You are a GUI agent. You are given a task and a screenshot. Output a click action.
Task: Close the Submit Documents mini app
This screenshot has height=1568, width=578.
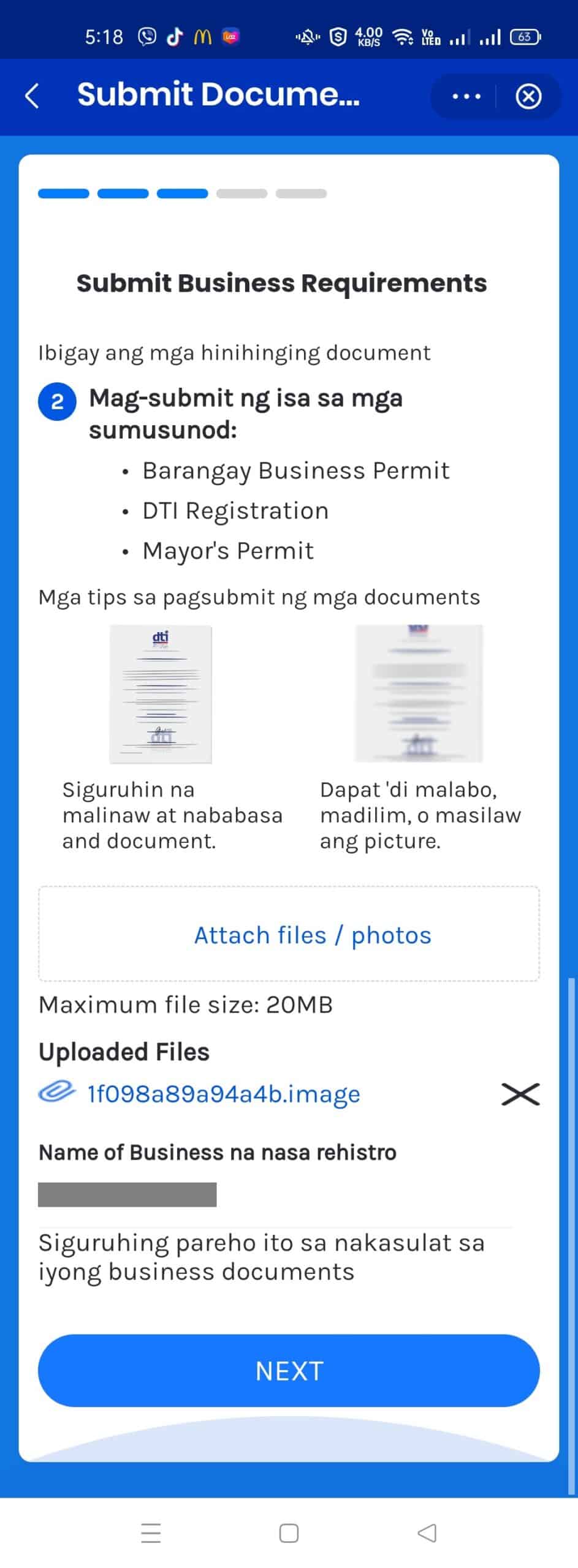tap(528, 96)
